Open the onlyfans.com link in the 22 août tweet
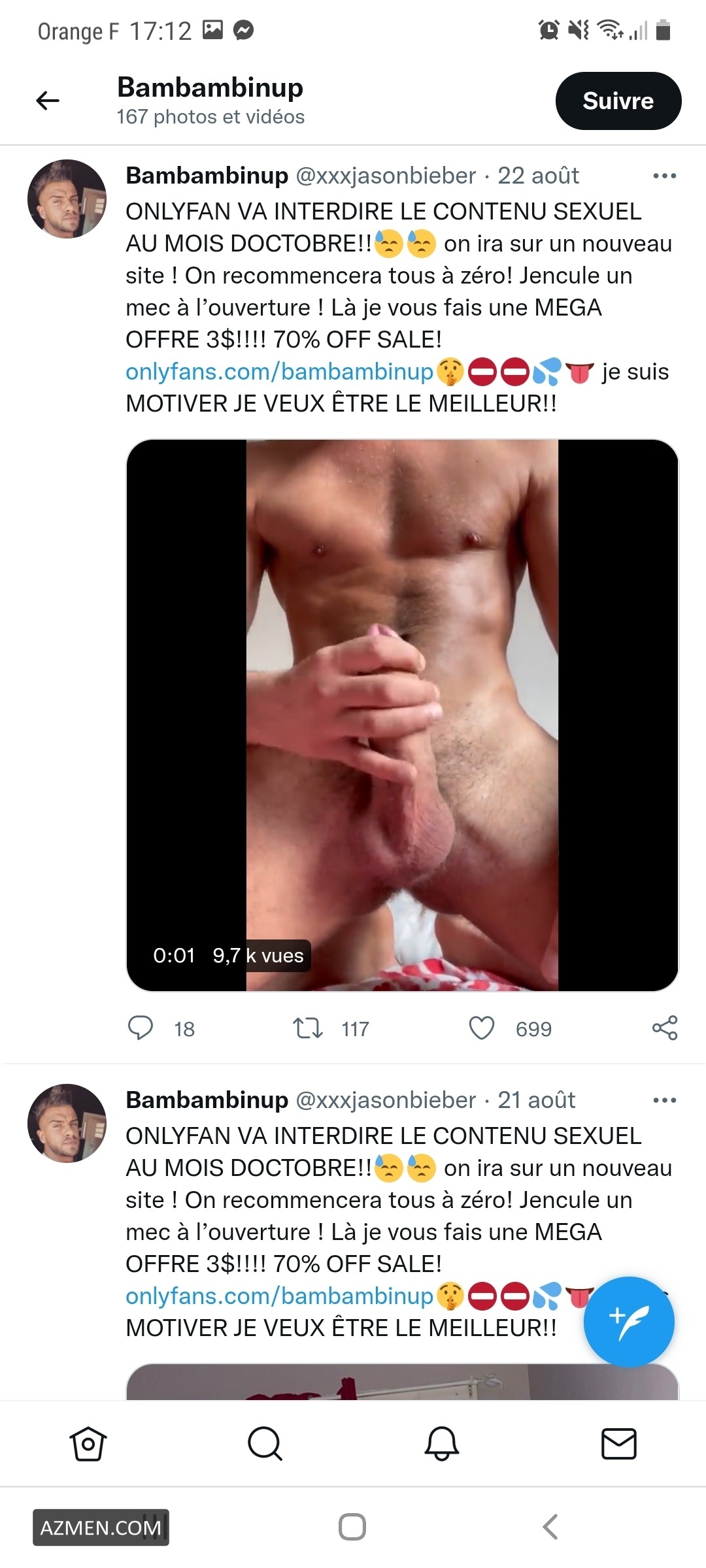 (279, 372)
